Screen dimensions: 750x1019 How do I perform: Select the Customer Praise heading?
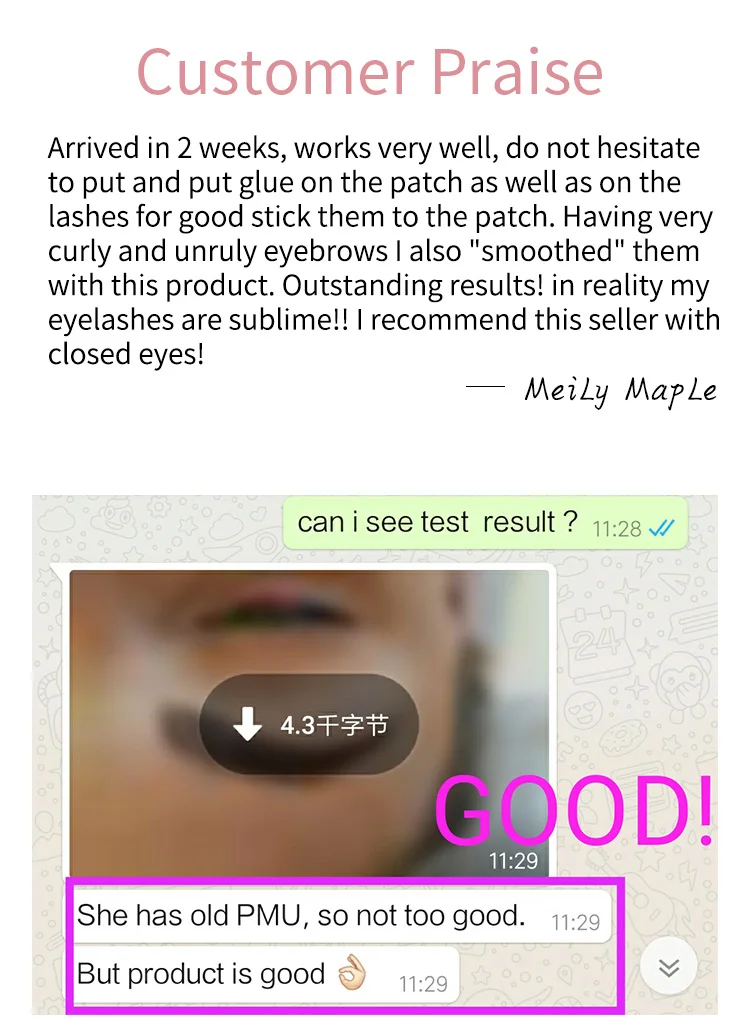pos(371,70)
